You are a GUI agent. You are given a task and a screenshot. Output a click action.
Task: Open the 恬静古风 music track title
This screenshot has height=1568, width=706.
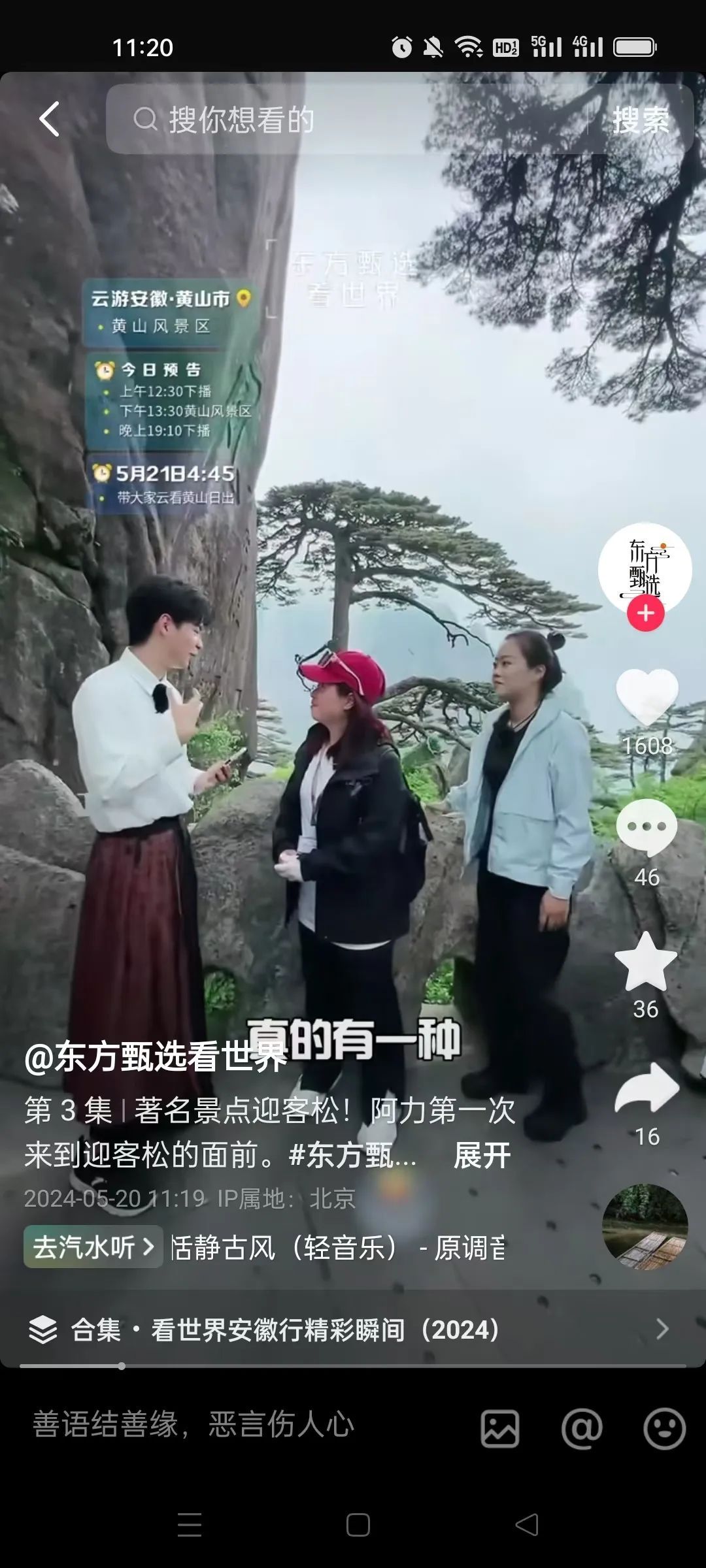pyautogui.click(x=337, y=1248)
